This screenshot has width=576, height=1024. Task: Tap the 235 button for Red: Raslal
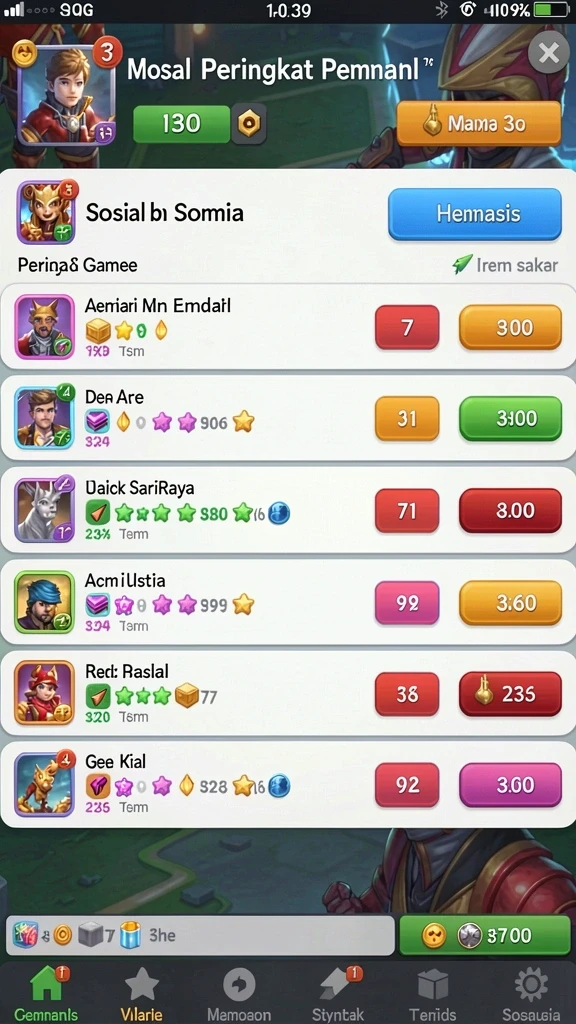point(511,694)
